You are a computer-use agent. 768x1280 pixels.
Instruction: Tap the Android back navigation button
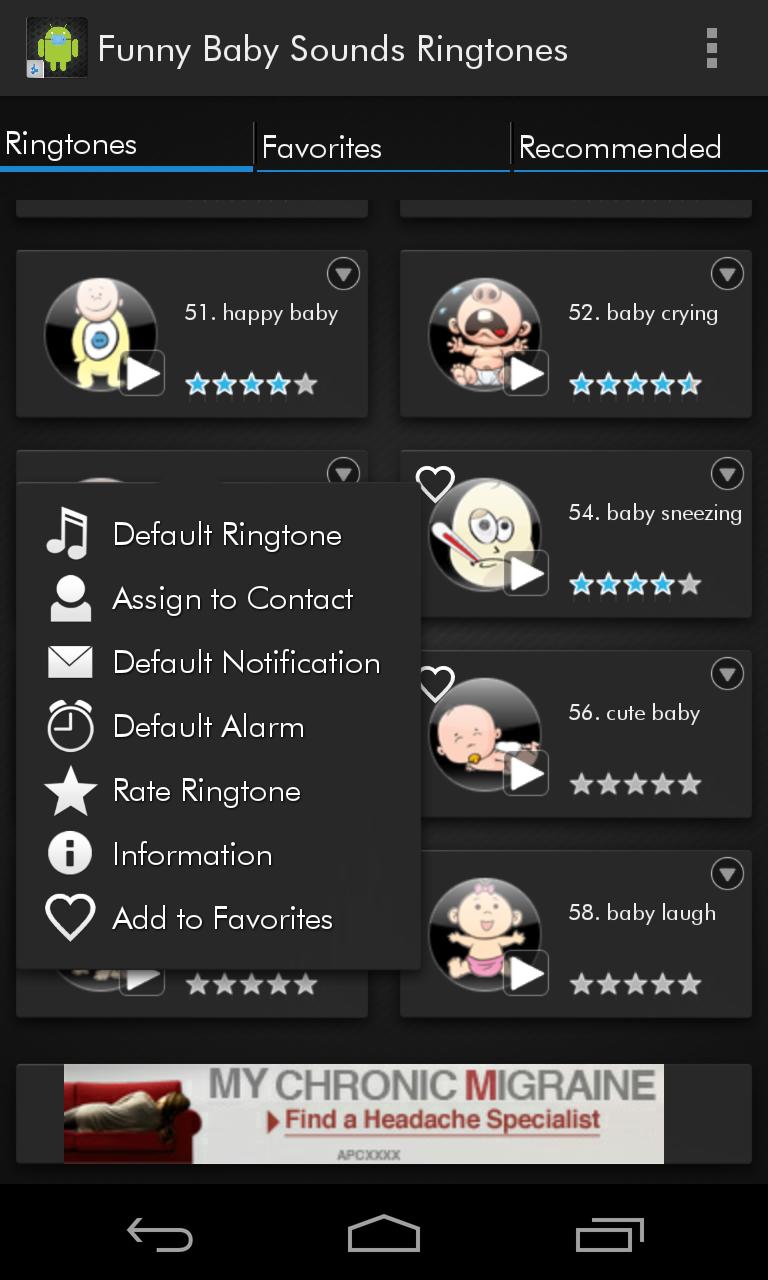[x=159, y=1233]
